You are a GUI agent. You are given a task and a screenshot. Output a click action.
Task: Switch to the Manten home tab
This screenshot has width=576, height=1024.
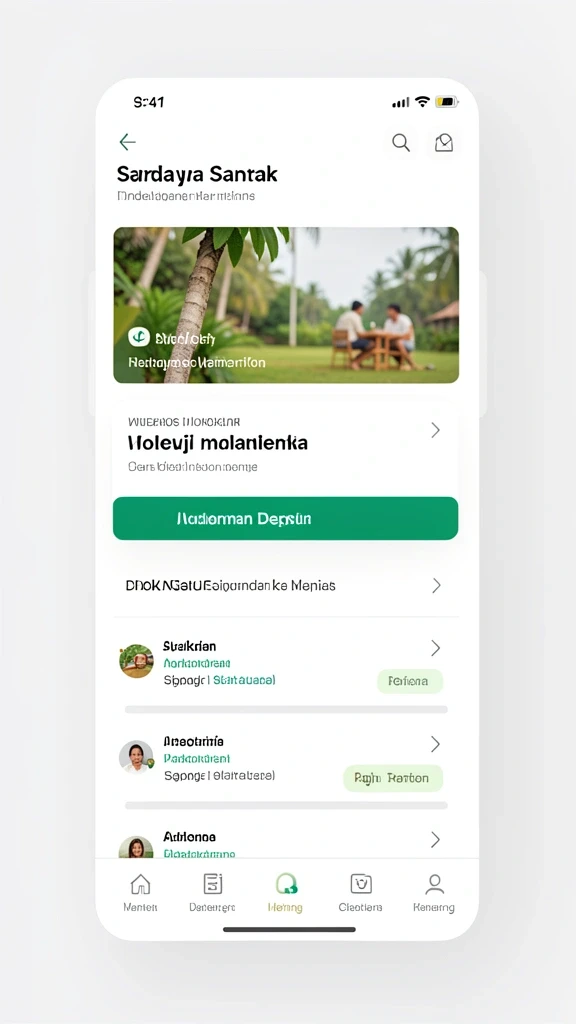tap(140, 893)
